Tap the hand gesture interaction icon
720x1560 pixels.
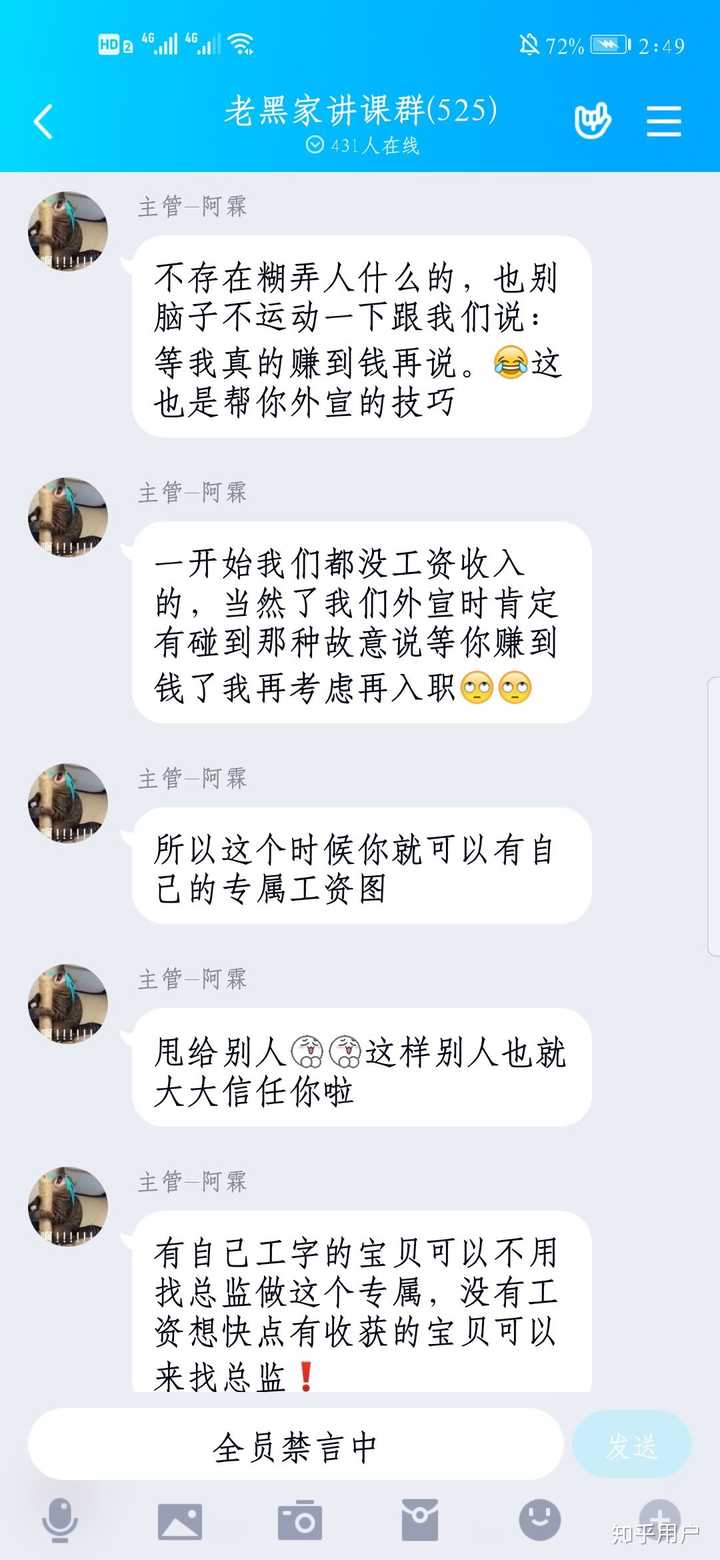click(x=594, y=121)
